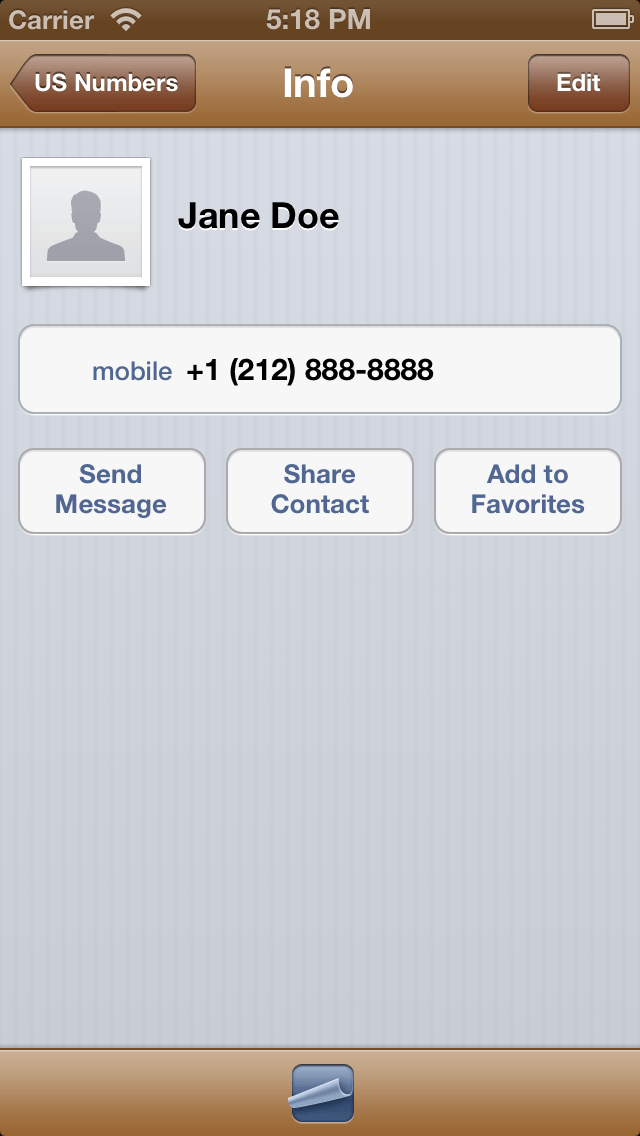Add Jane Doe to Favorites
The image size is (640, 1136).
[x=527, y=490]
